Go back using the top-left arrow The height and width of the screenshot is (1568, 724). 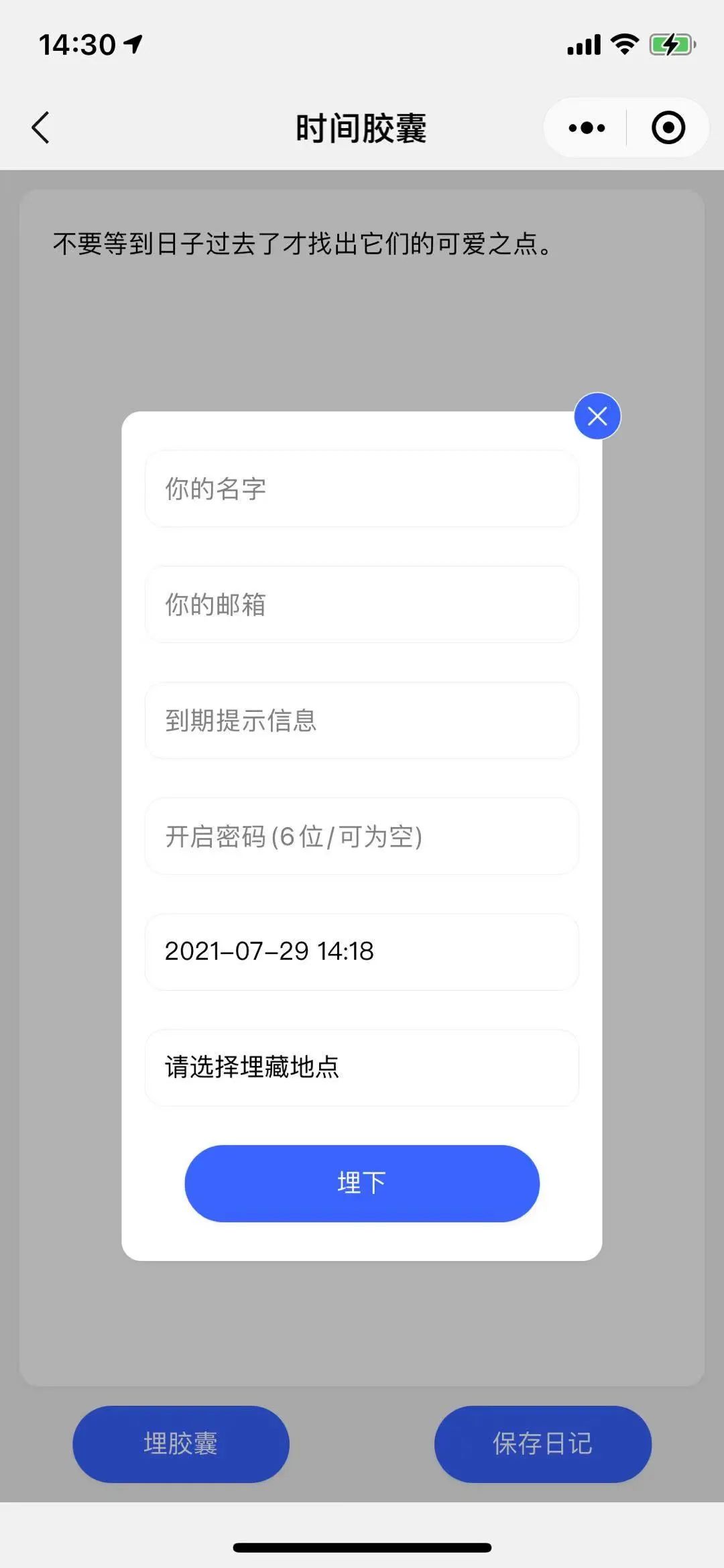click(x=41, y=127)
